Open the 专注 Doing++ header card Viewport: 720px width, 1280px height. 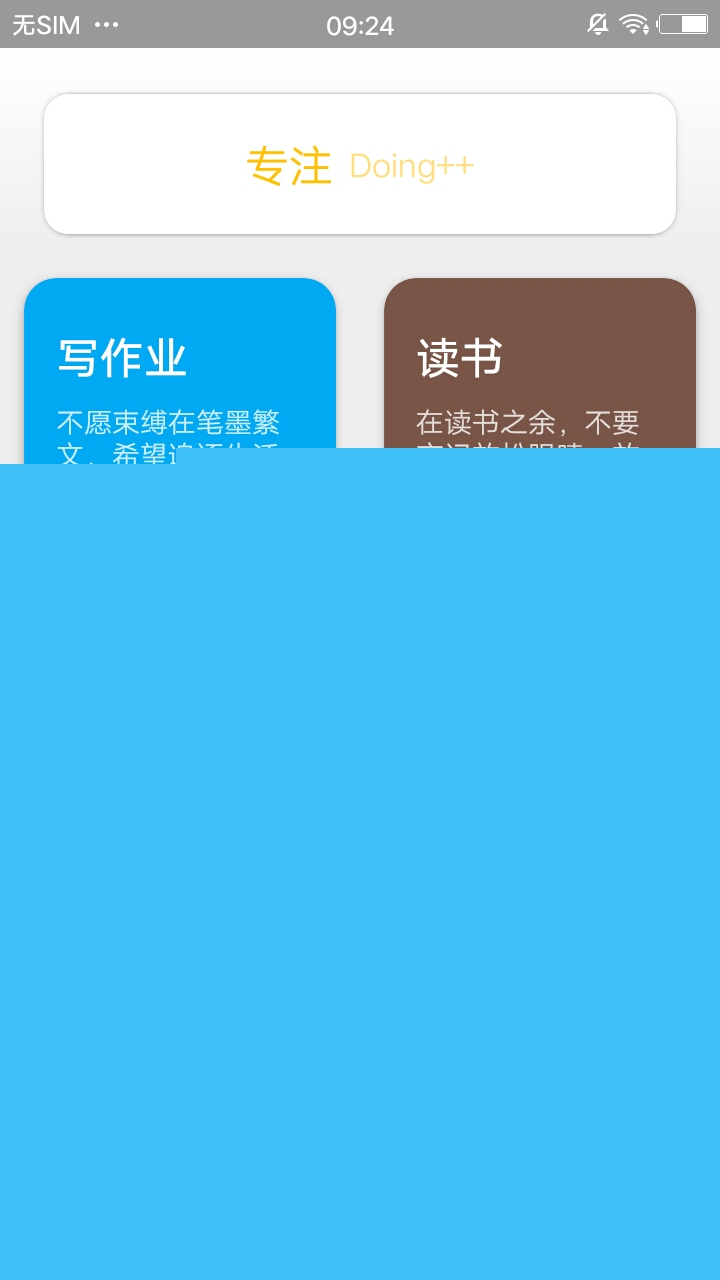point(360,164)
